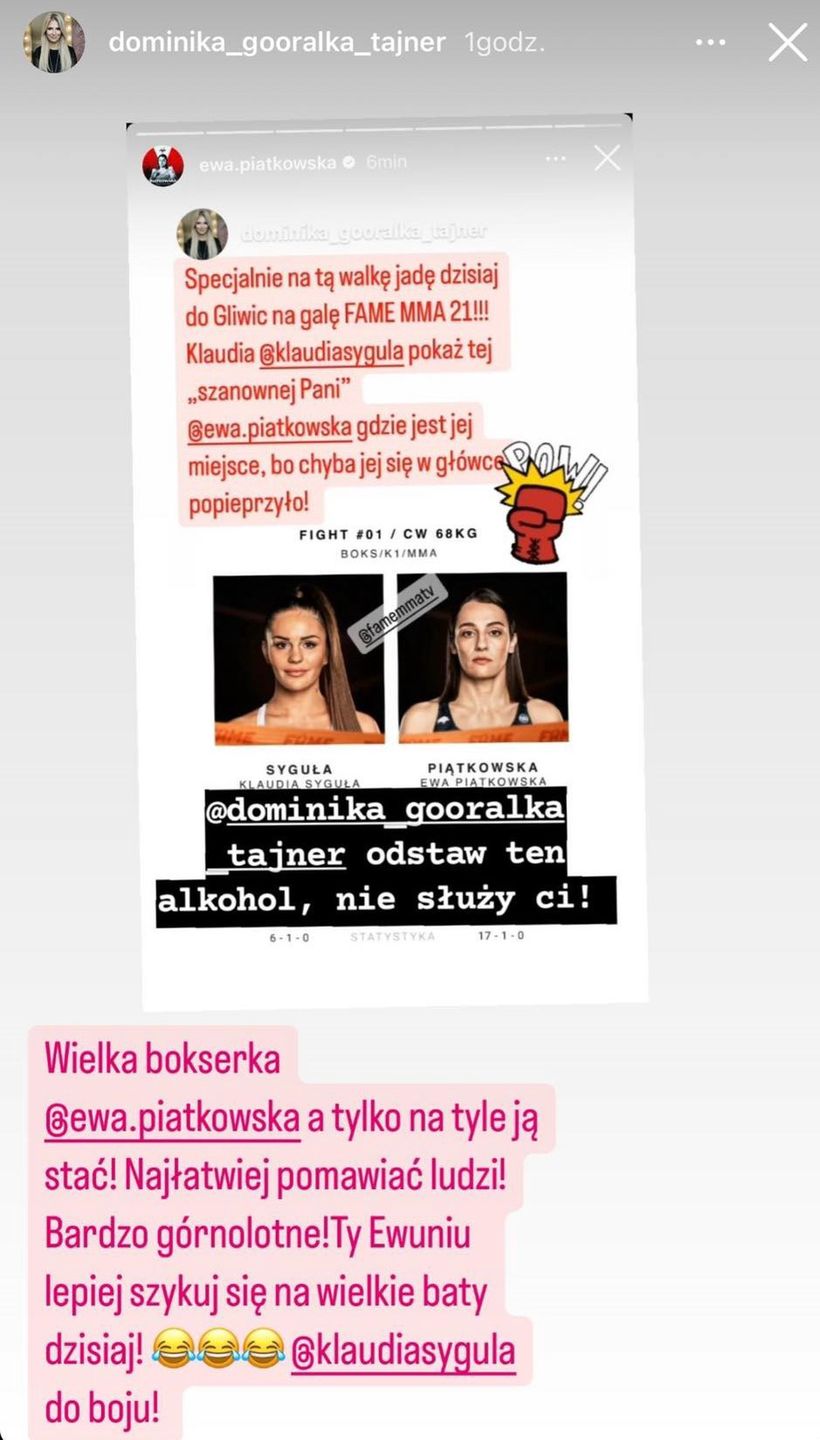Screen dimensions: 820x1440
Task: Open the story's three-dot options menu
Action: [711, 43]
